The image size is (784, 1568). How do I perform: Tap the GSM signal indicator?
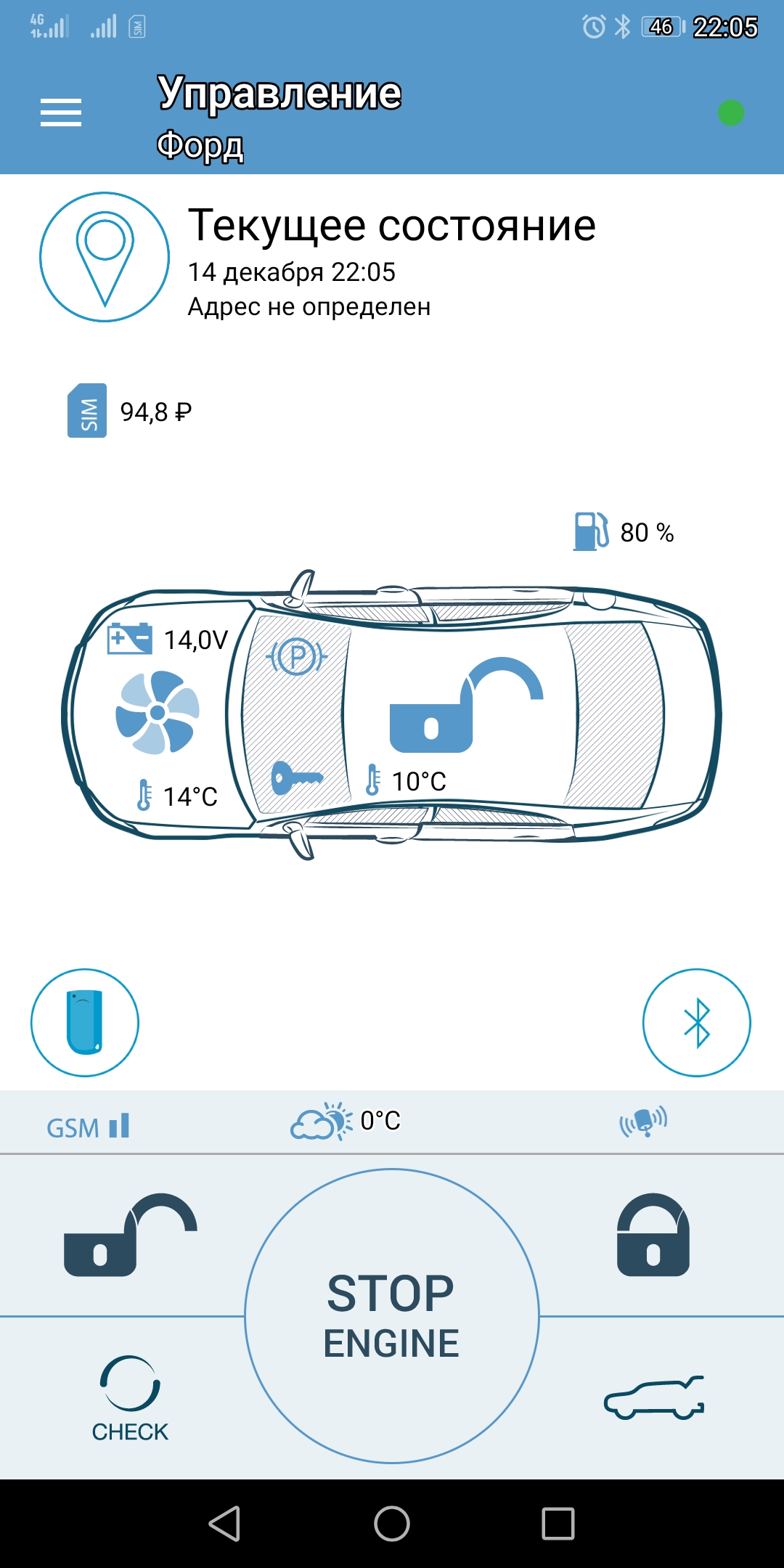(x=88, y=1127)
